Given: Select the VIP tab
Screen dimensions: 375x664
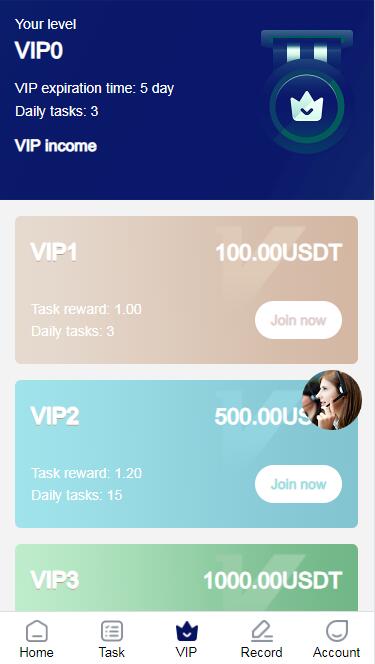Looking at the screenshot, I should 187,639.
